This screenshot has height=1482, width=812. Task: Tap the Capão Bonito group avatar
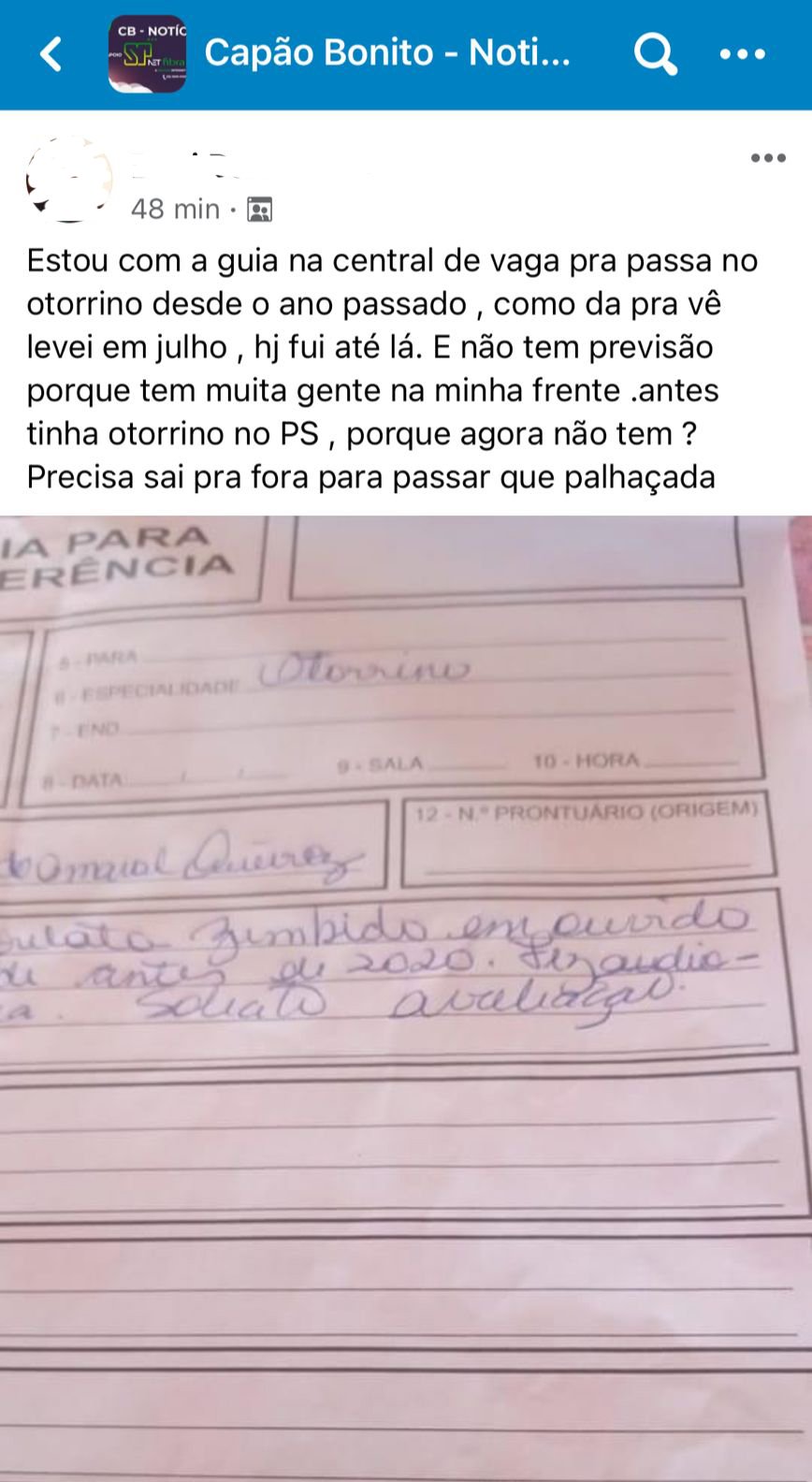coord(147,54)
